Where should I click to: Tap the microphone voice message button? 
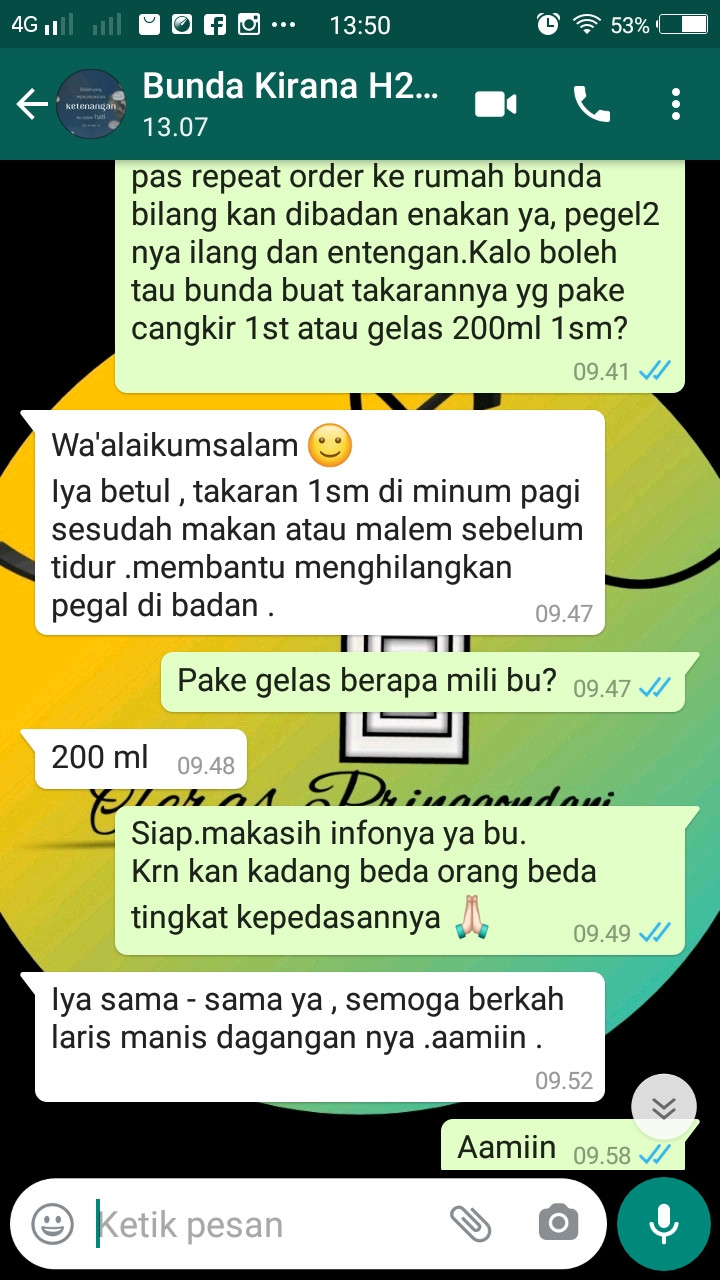point(662,1223)
